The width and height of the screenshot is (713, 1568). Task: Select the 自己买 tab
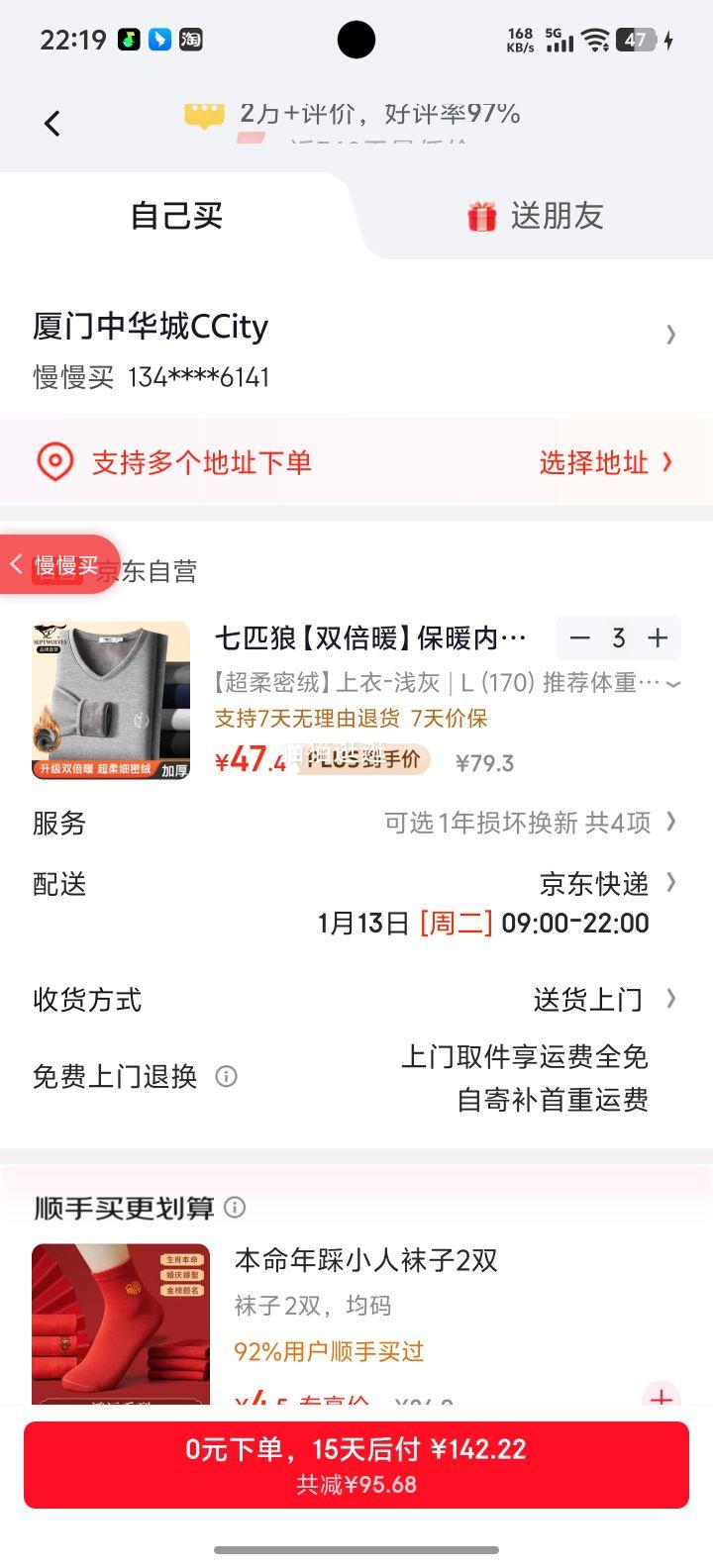tap(173, 216)
